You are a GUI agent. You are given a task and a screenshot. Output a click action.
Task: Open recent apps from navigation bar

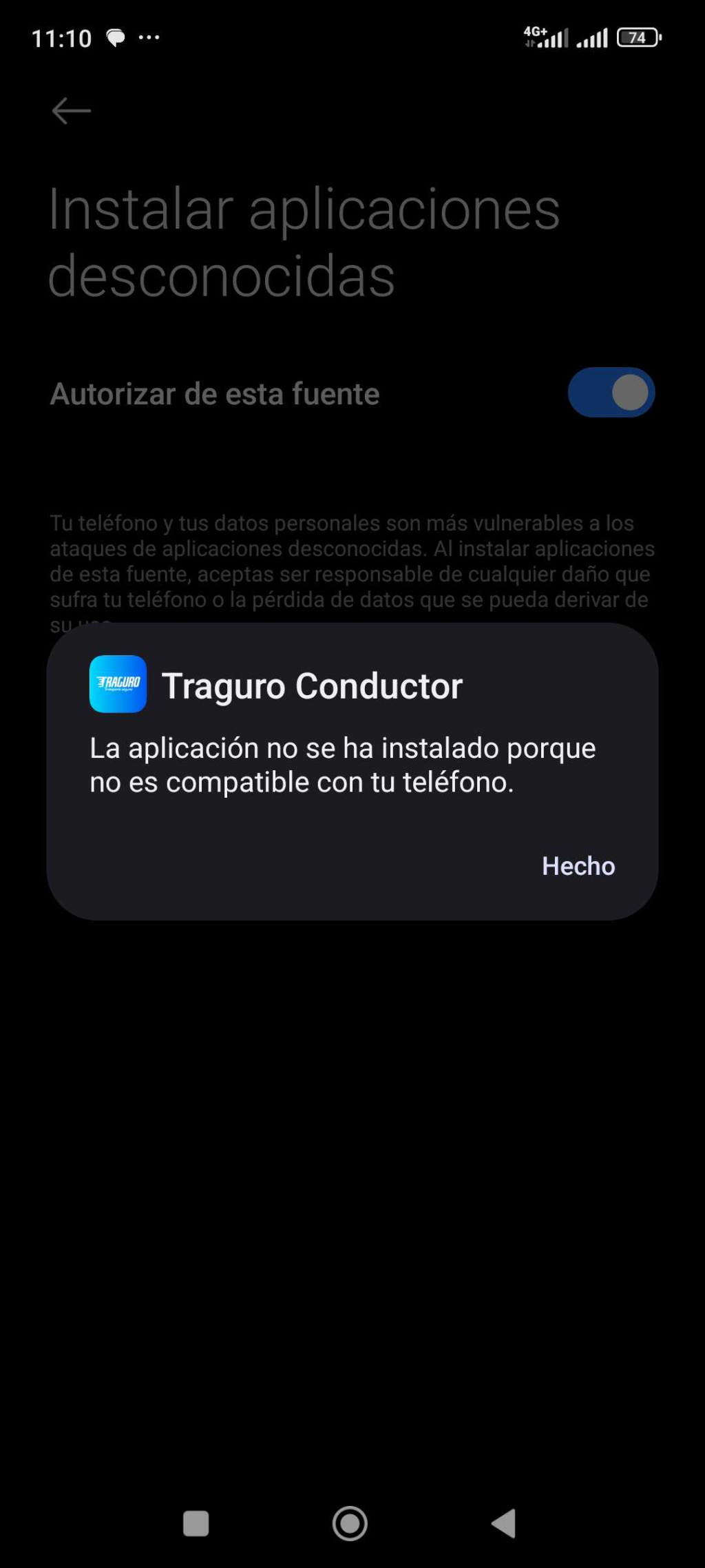tap(196, 1523)
